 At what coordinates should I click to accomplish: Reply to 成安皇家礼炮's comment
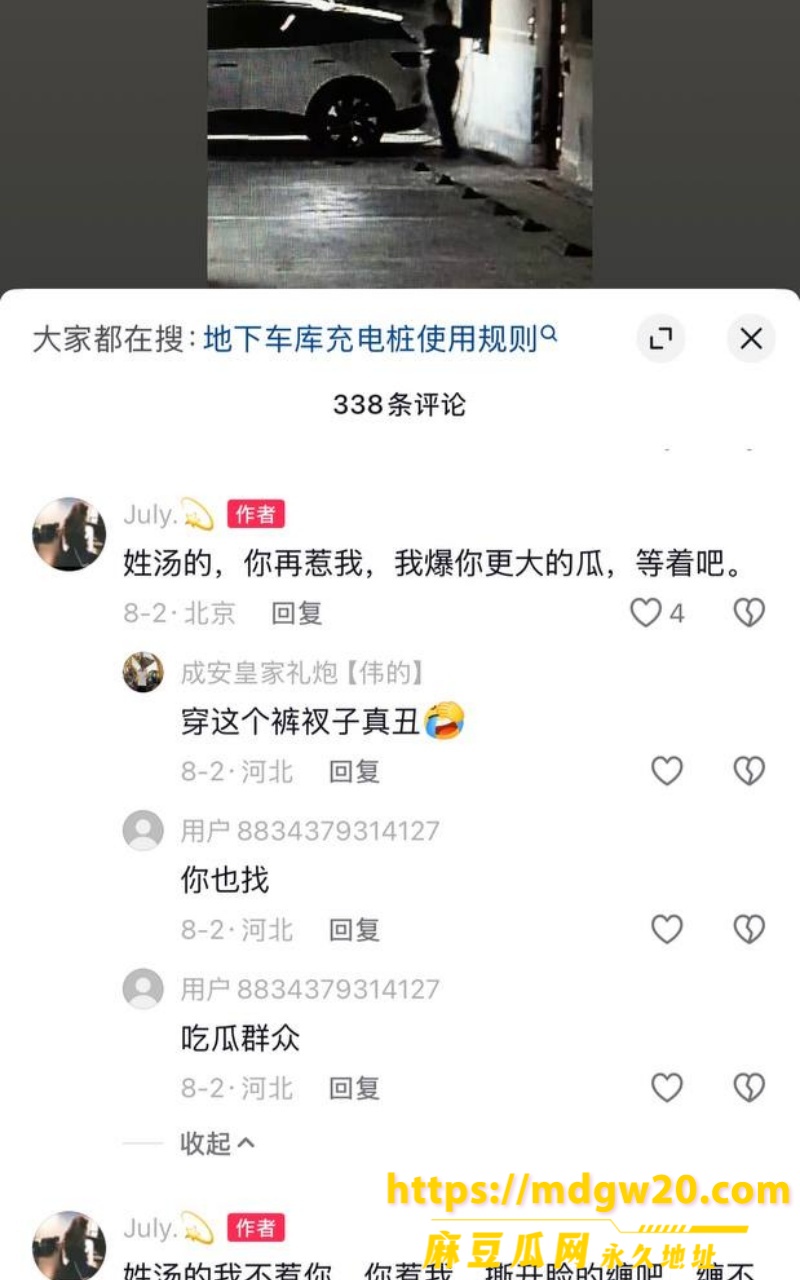point(355,771)
